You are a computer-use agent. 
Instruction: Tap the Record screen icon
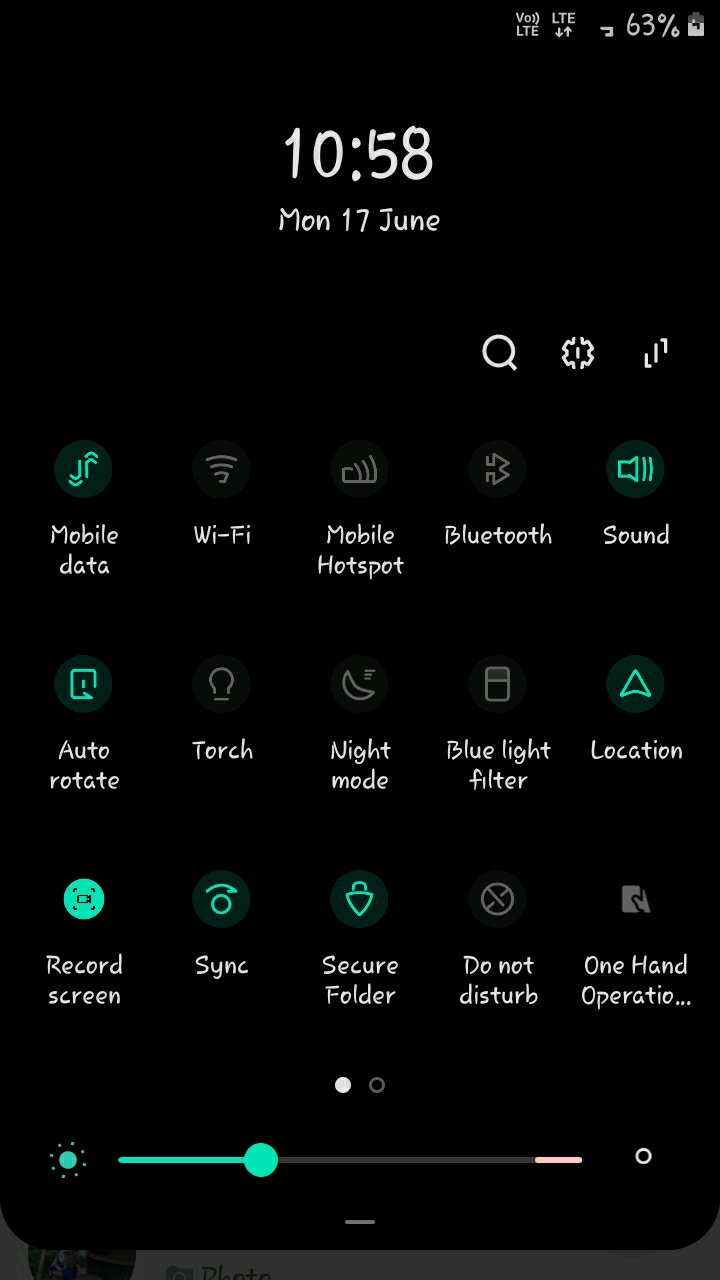(84, 899)
